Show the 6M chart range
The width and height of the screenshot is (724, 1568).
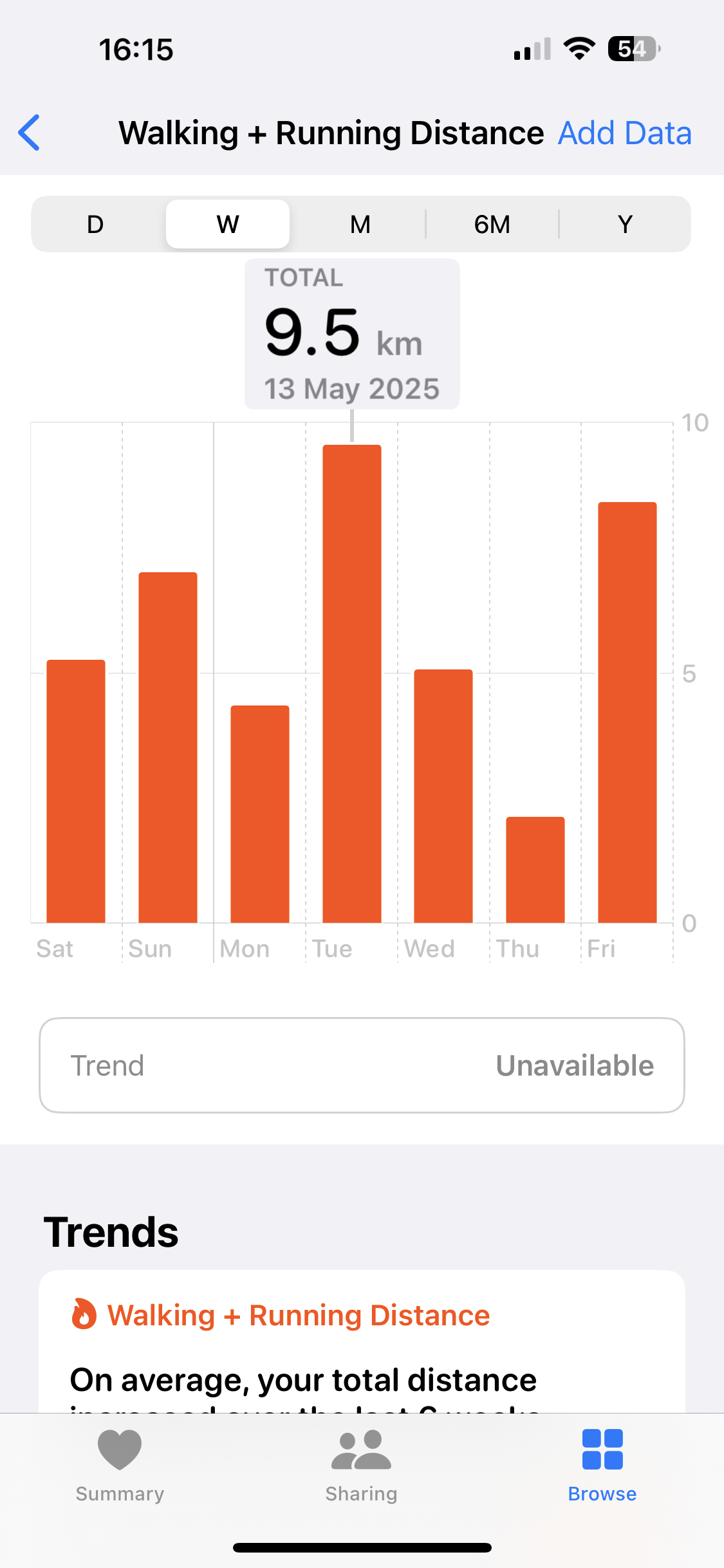tap(492, 225)
